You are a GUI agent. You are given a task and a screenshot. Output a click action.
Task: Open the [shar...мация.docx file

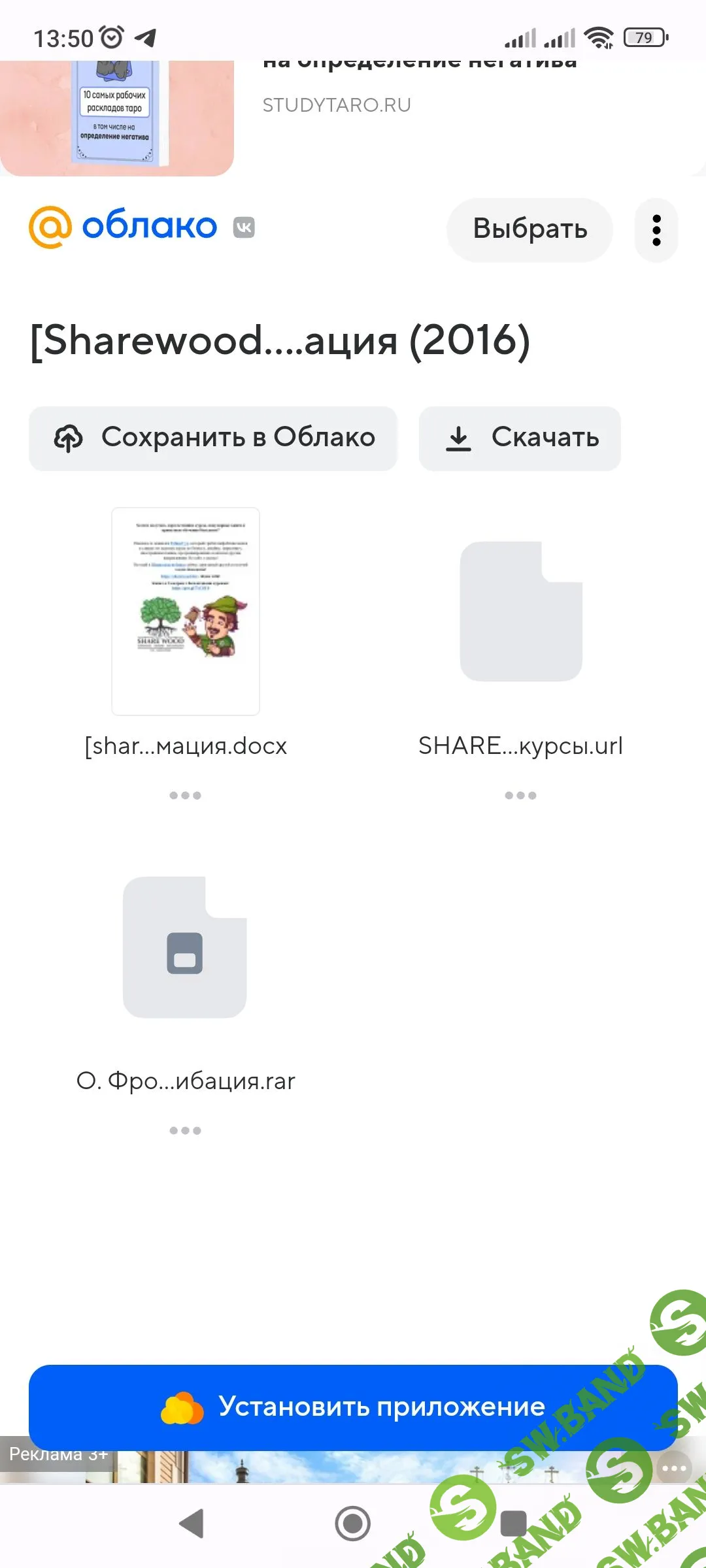coord(186,612)
